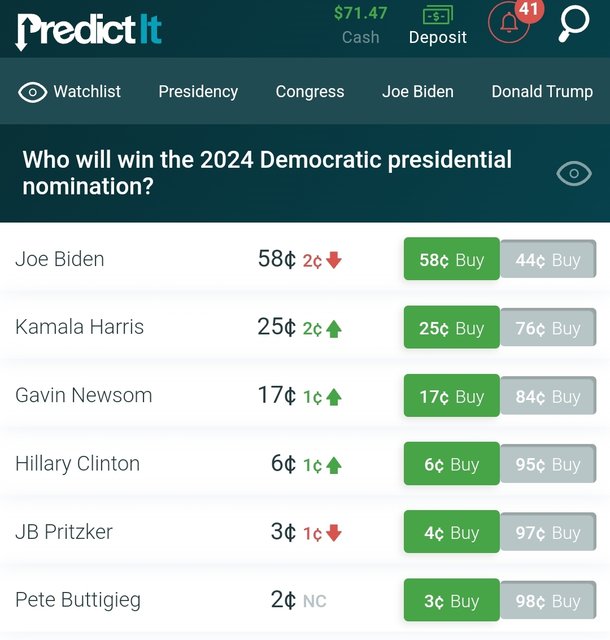Screen dimensions: 610x640
Task: Add this market to watchlist via eye icon
Action: [x=574, y=174]
